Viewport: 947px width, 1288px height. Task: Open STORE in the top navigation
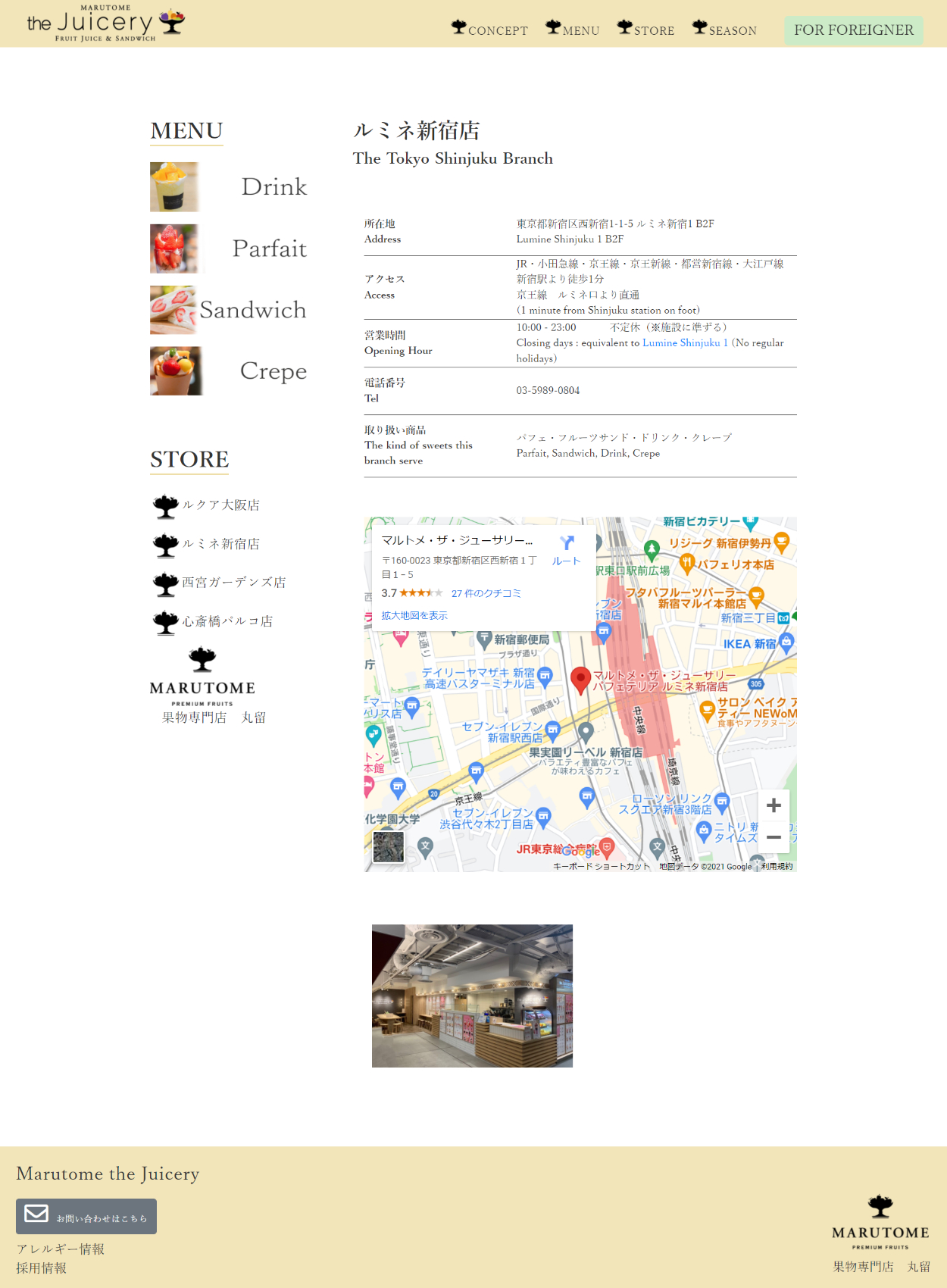pos(646,30)
